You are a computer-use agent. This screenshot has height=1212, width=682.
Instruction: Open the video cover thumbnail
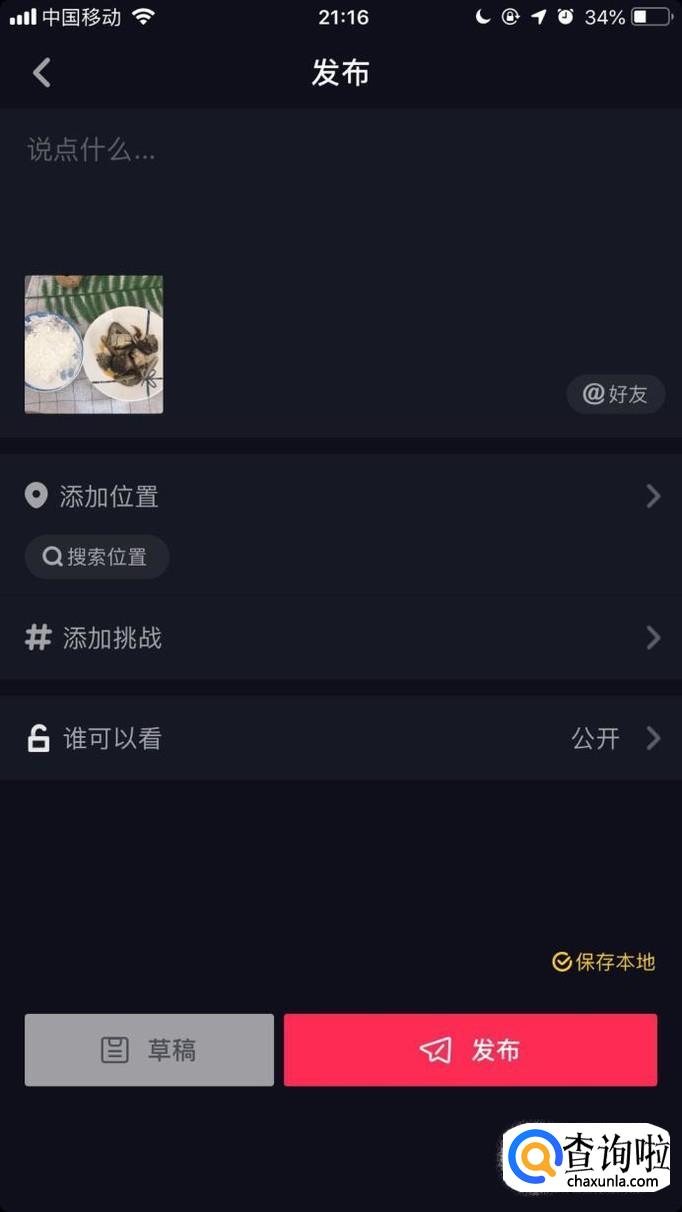94,344
